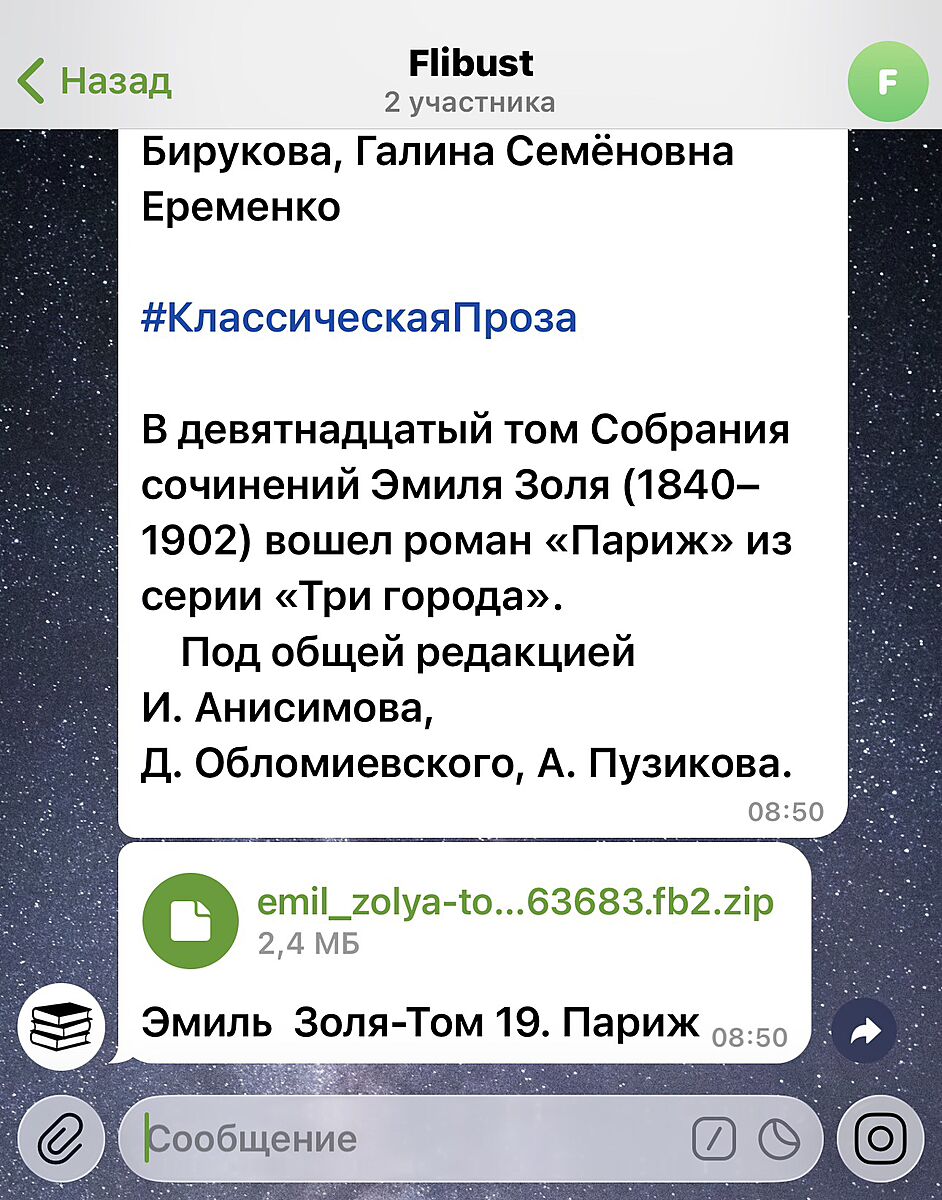Screen dimensions: 942x1200
Task: Open the sender avatar with the books icon
Action: (x=60, y=1026)
